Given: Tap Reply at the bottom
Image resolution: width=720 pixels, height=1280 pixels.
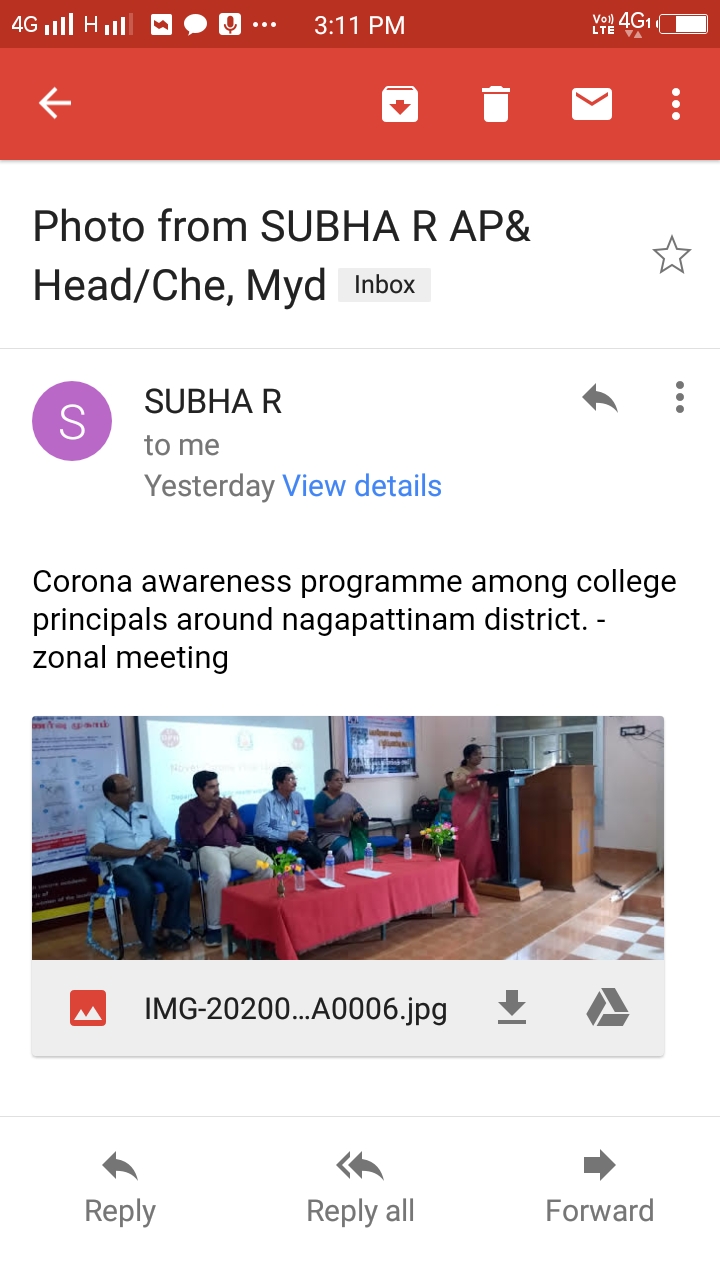Looking at the screenshot, I should point(120,1188).
